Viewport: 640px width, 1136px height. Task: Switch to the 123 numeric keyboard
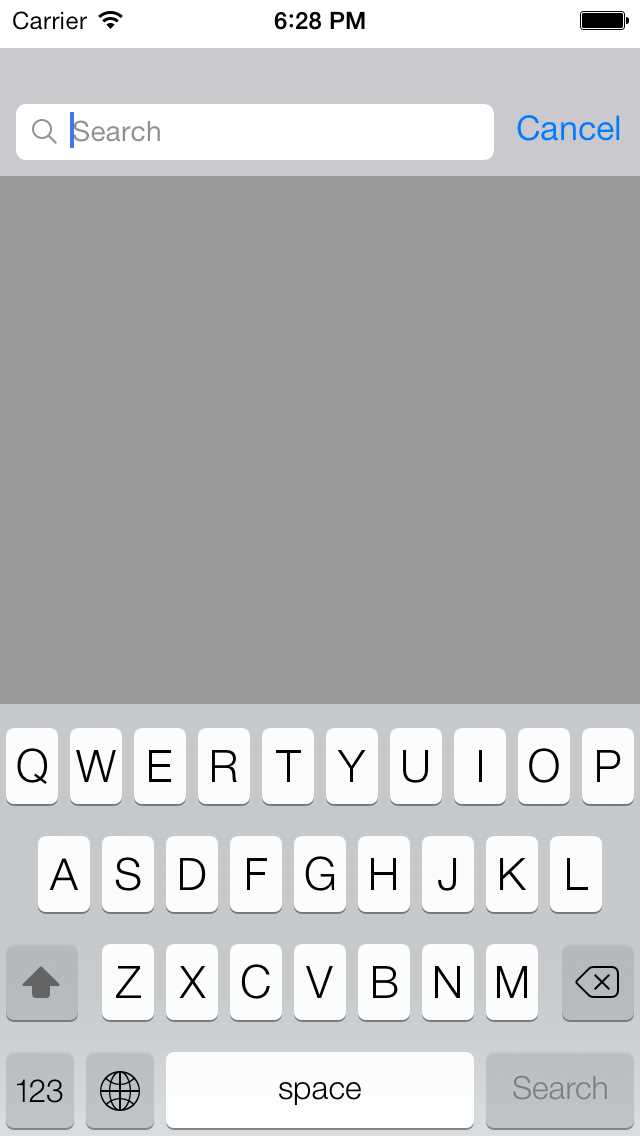coord(40,1090)
